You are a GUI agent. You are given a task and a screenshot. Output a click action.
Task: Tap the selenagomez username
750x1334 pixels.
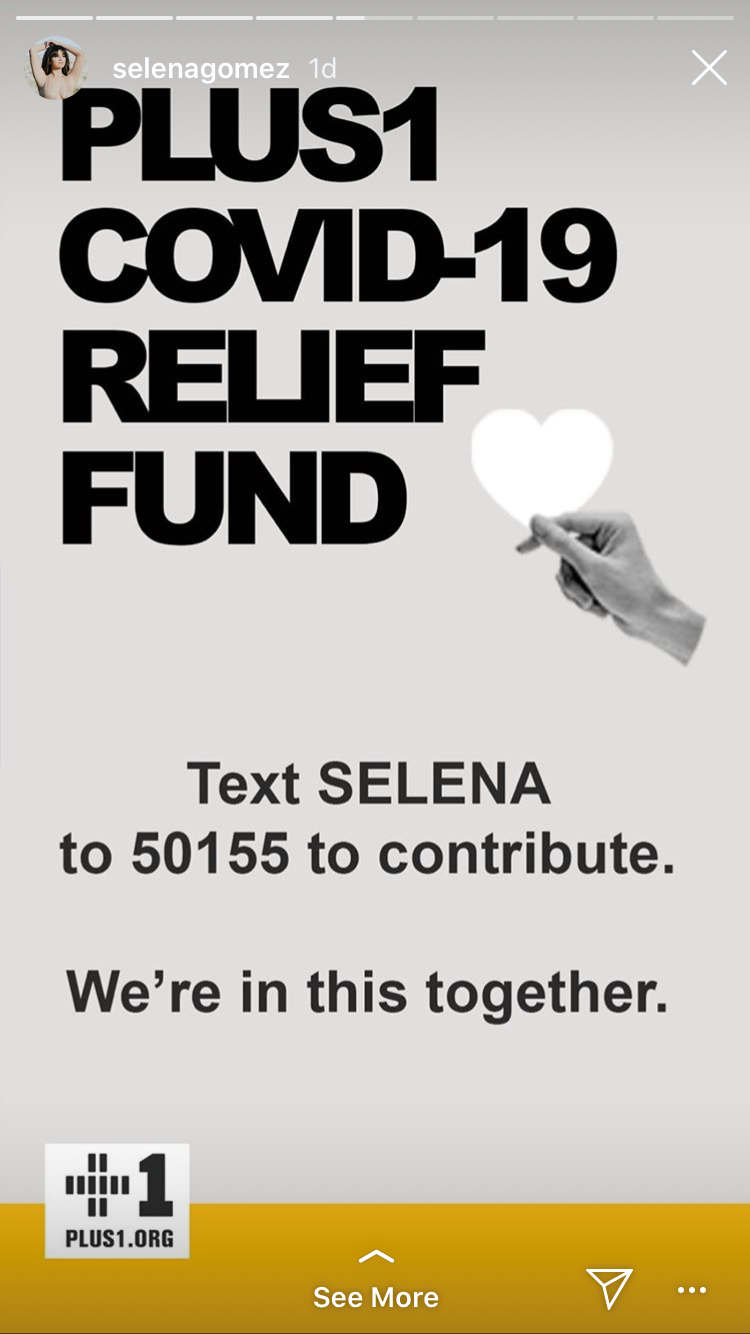[x=201, y=68]
